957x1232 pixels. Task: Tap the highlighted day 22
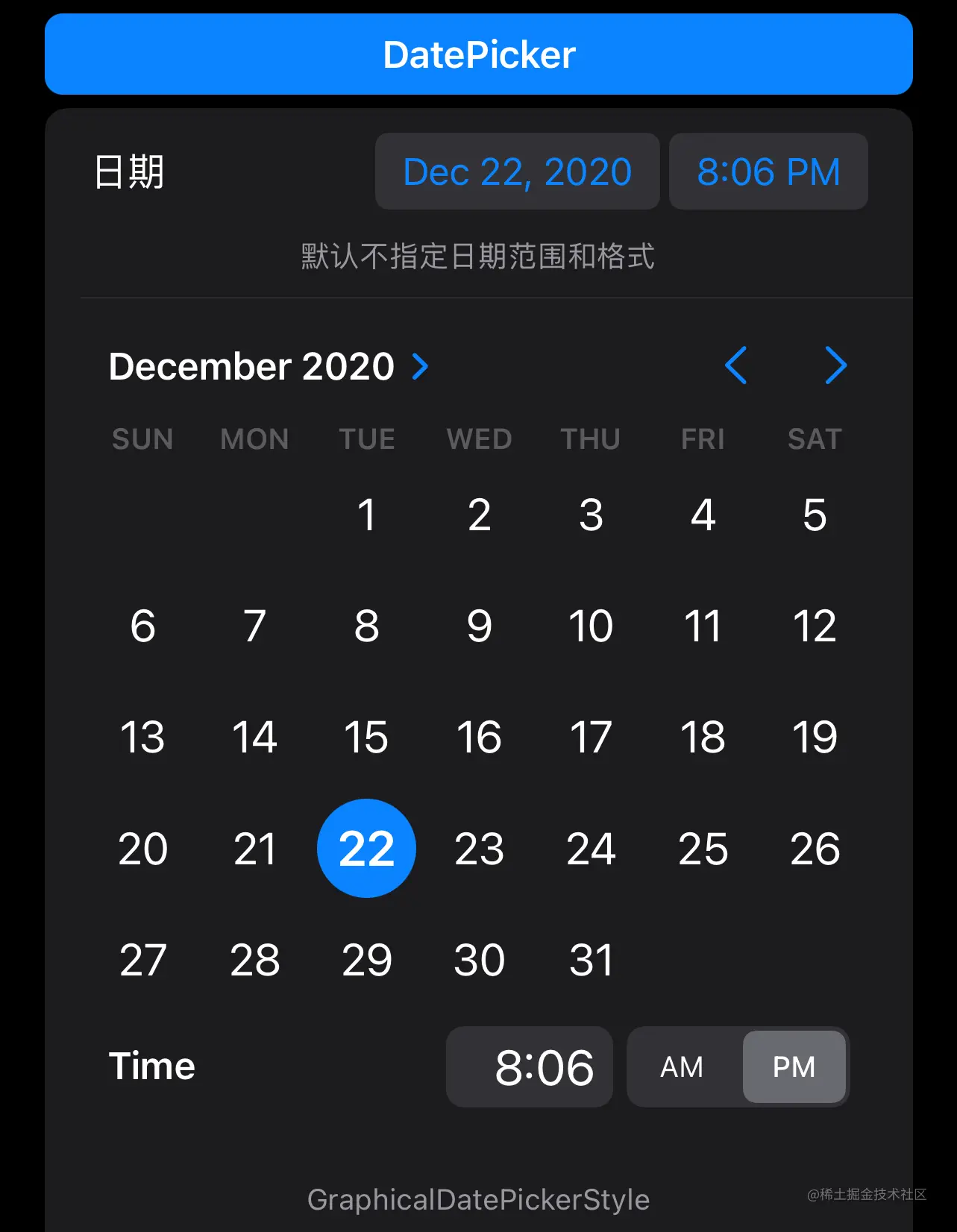[366, 849]
